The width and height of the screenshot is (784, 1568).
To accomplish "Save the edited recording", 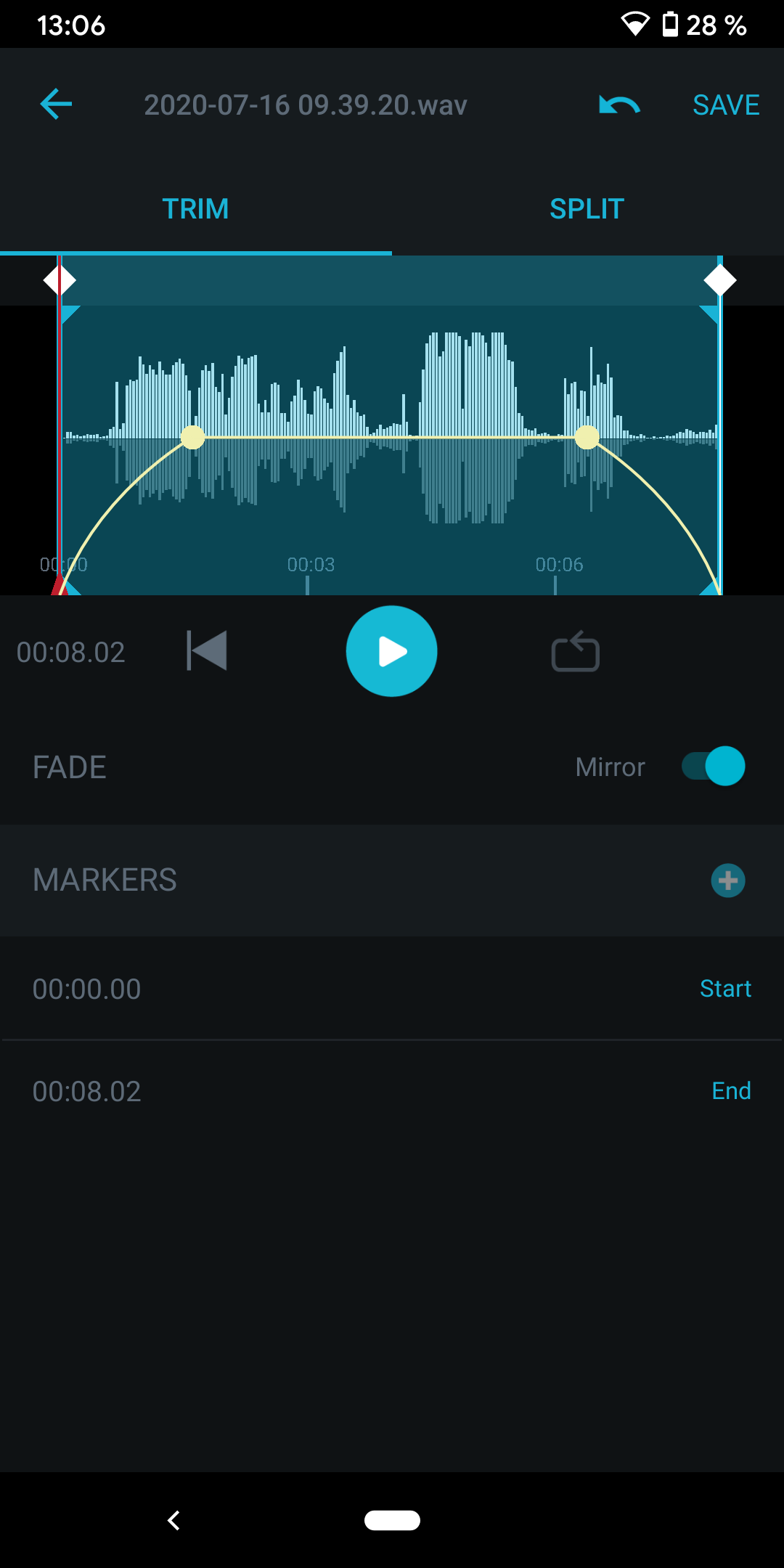I will tap(725, 105).
